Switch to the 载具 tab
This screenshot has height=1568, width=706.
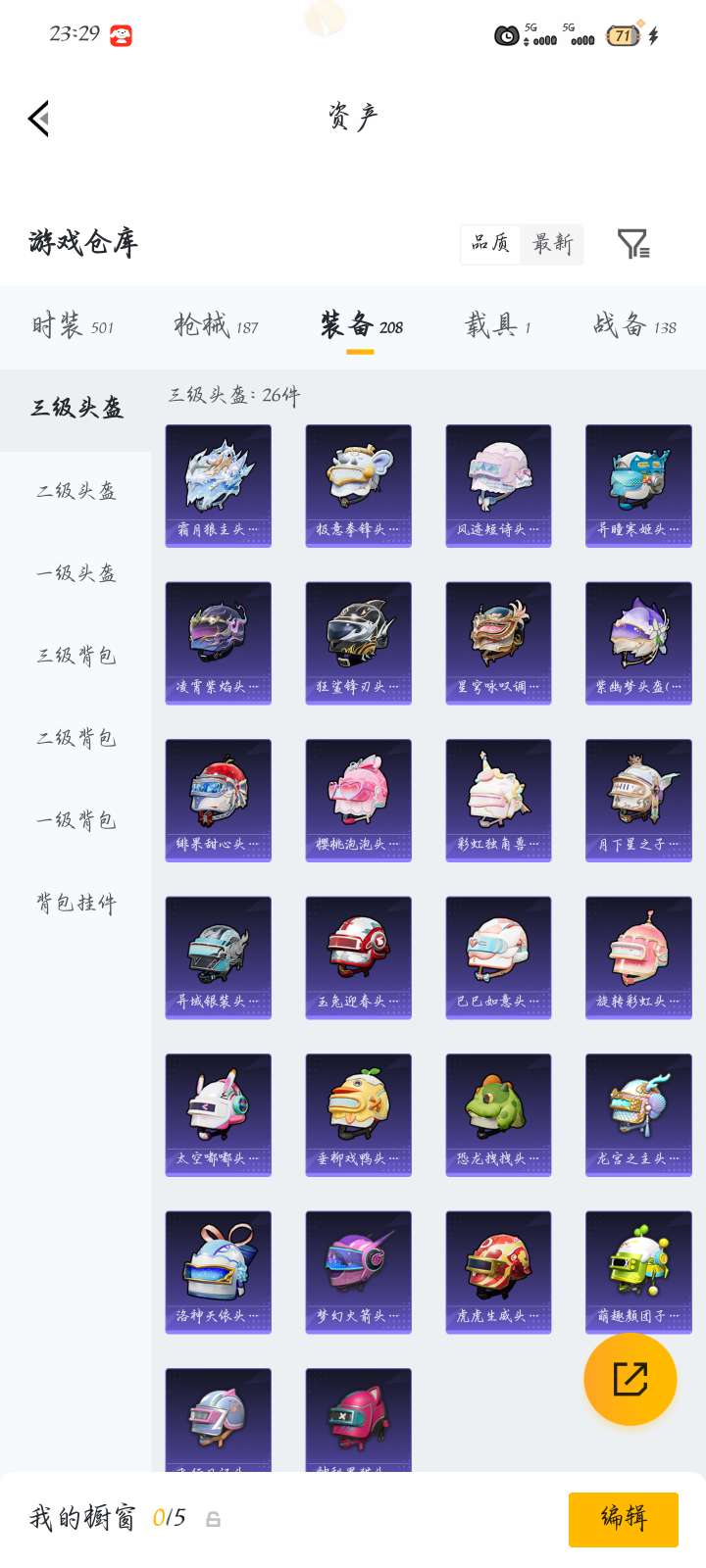point(497,325)
